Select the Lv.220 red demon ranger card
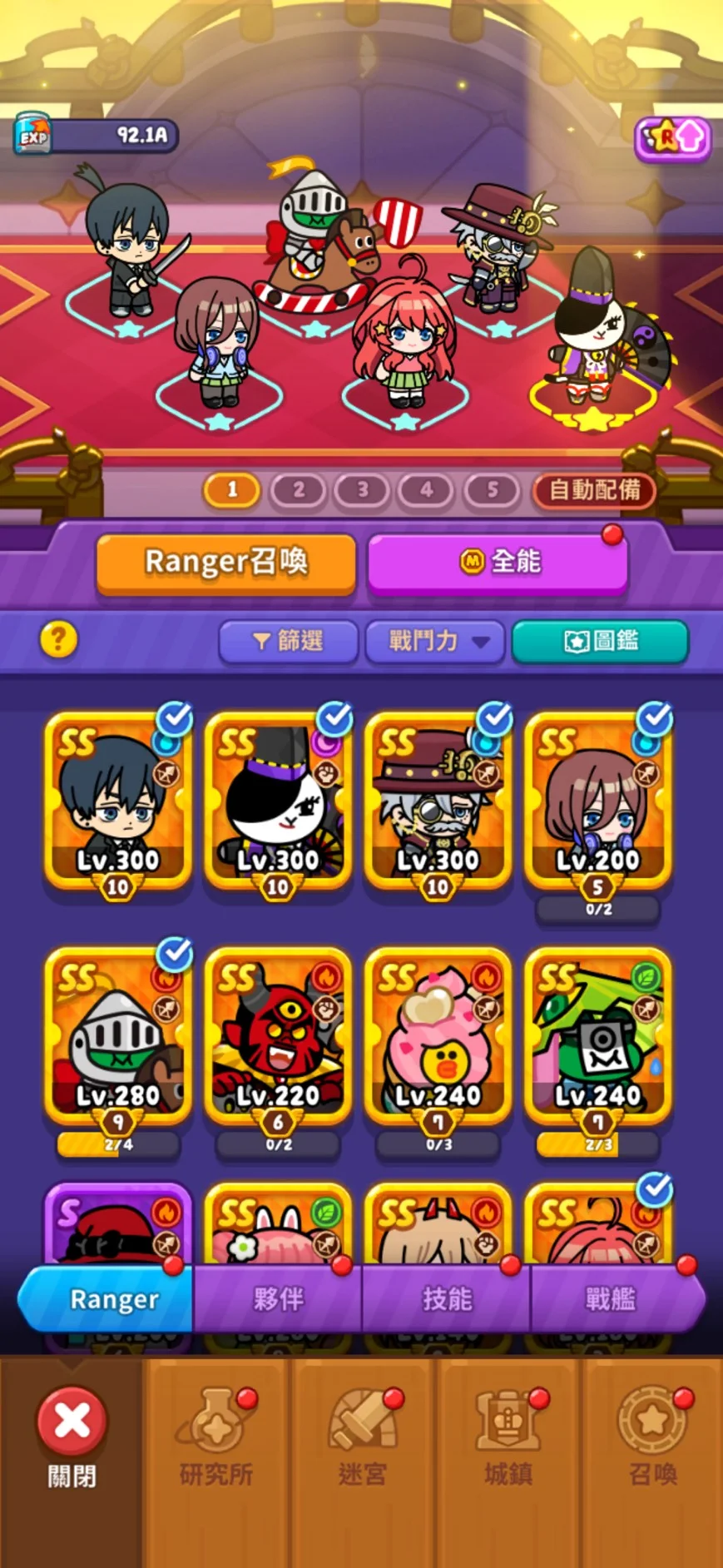This screenshot has height=1568, width=723. (x=278, y=1037)
